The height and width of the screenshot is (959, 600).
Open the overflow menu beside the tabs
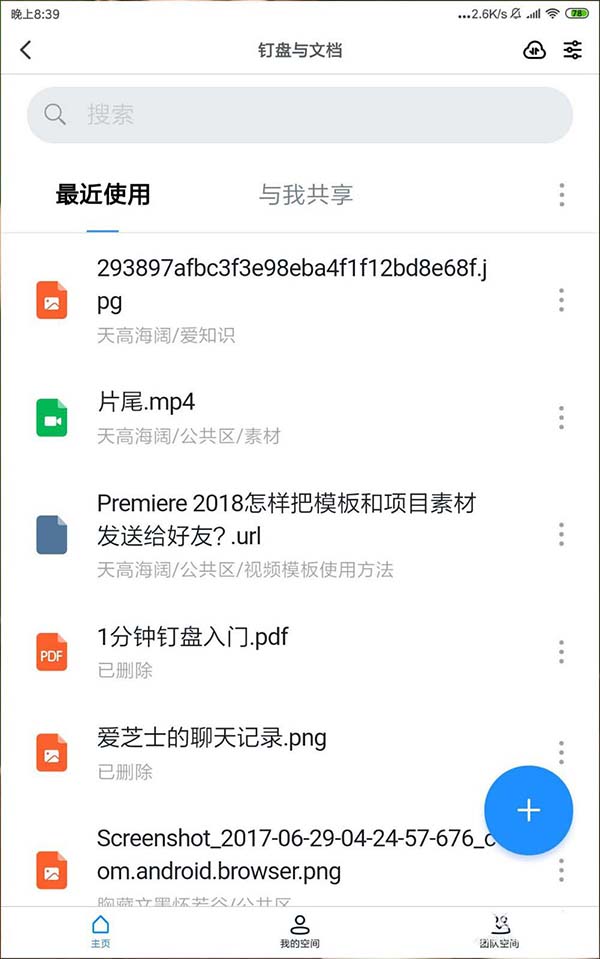(562, 194)
